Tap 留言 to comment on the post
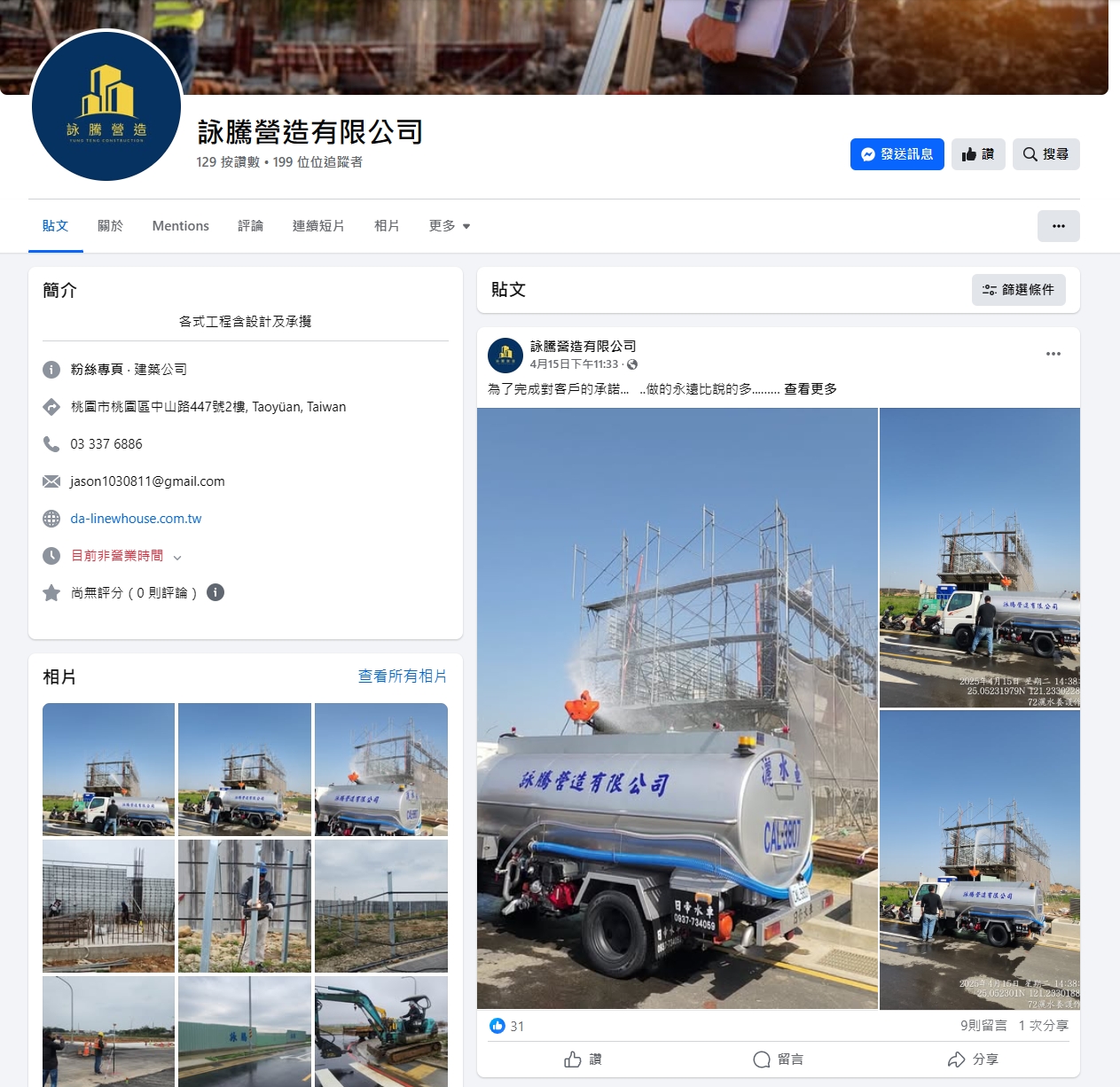The image size is (1120, 1087). (778, 1060)
